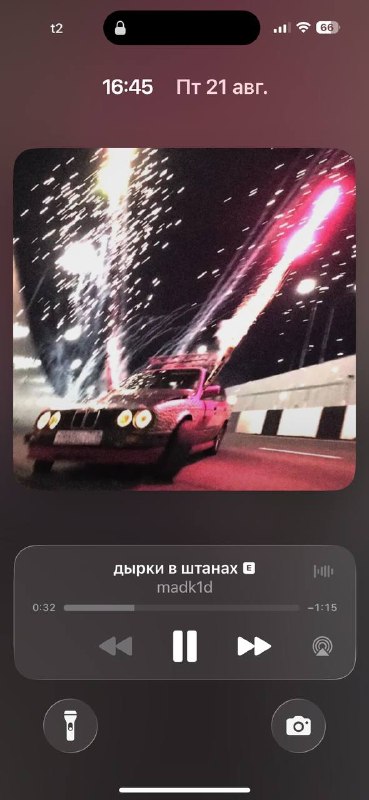Launch the camera from lock screen
The image size is (369, 800).
[299, 726]
